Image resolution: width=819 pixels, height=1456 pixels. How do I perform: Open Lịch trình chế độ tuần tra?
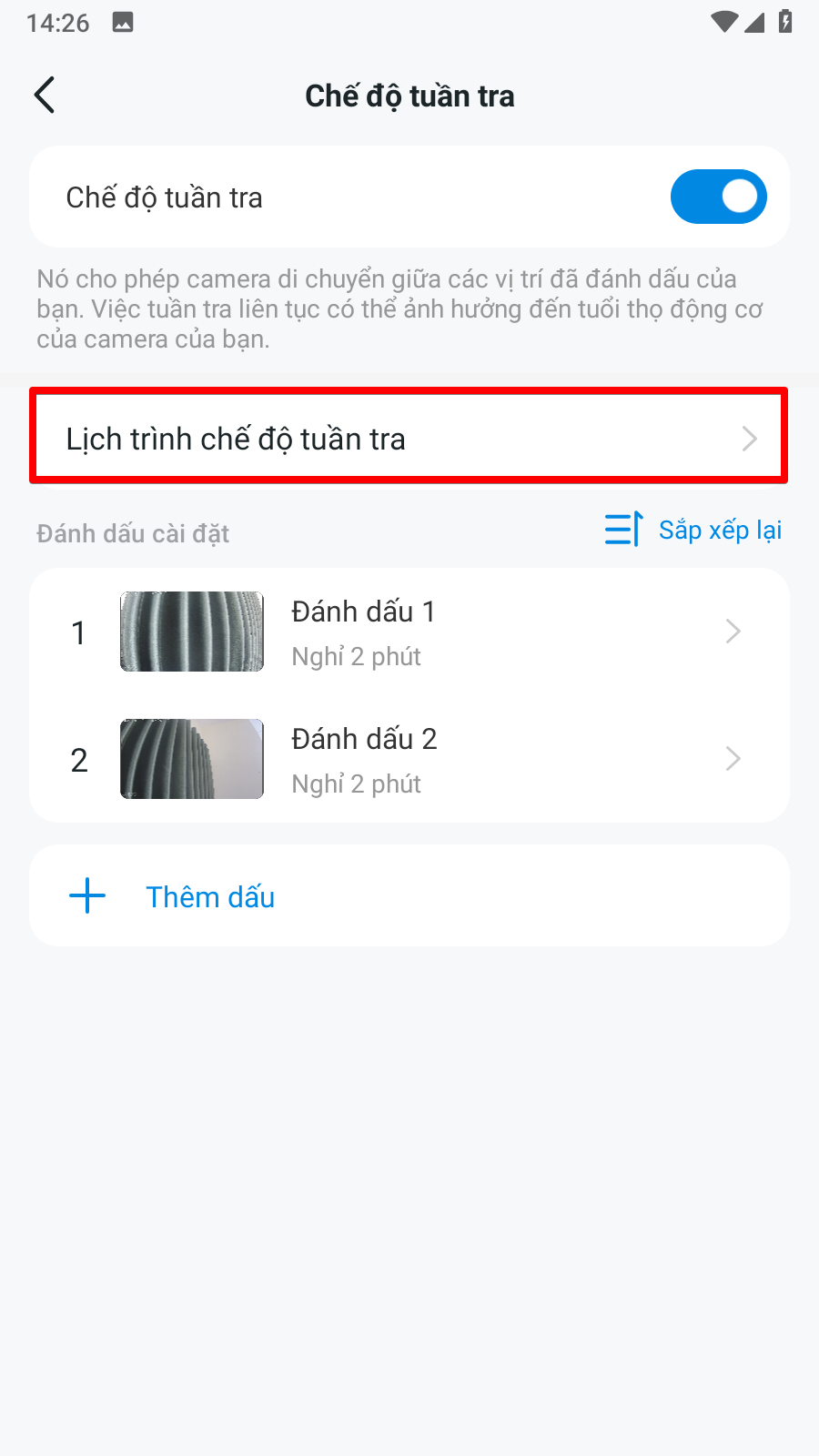(409, 438)
